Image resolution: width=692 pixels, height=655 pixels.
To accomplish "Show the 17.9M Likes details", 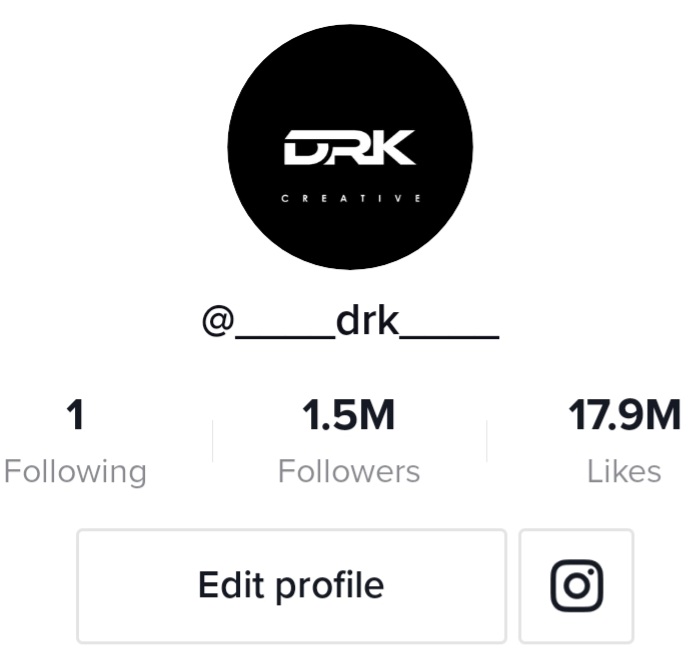I will point(624,441).
